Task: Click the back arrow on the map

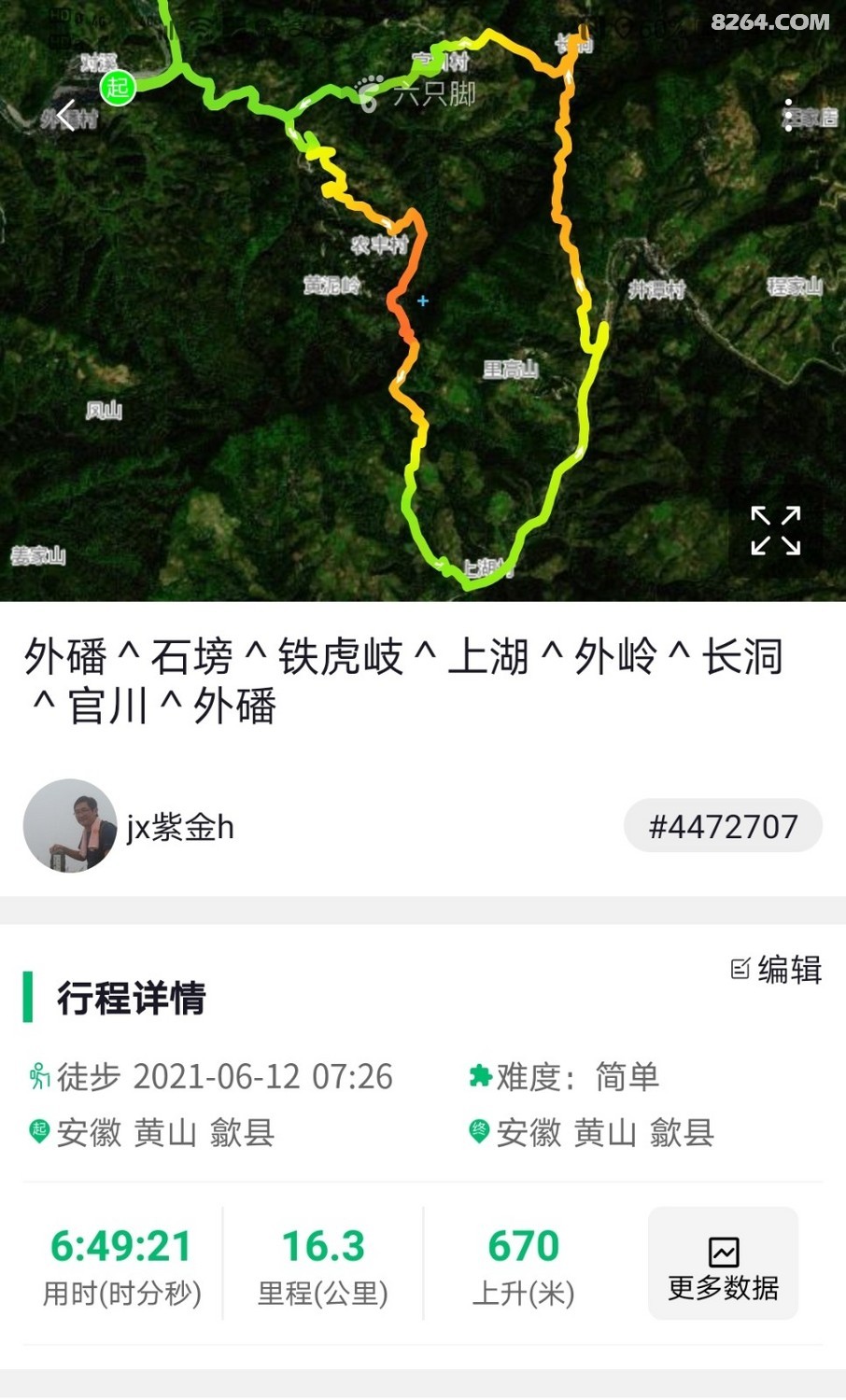Action: pyautogui.click(x=63, y=116)
